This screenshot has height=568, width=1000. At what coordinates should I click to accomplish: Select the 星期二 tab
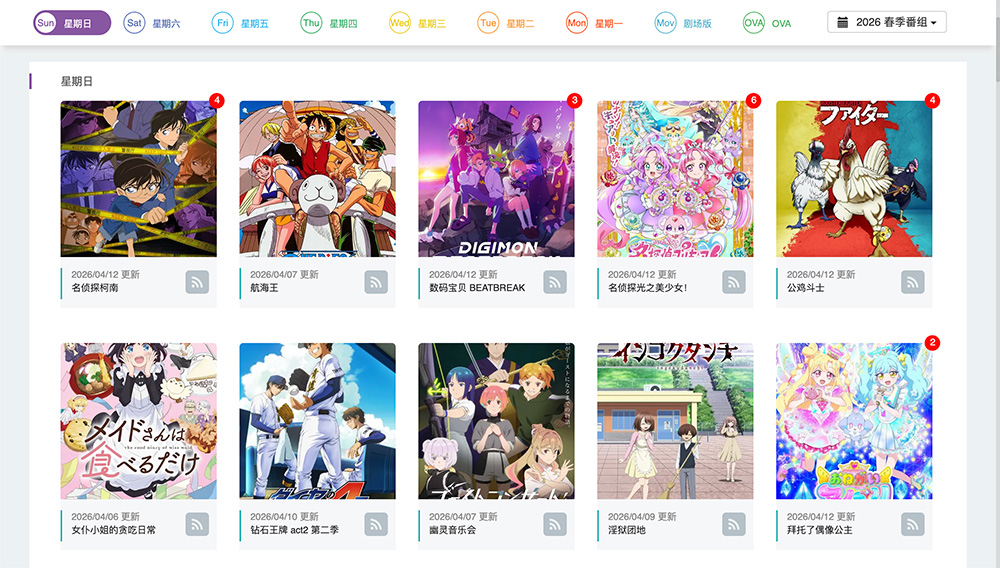coord(506,23)
